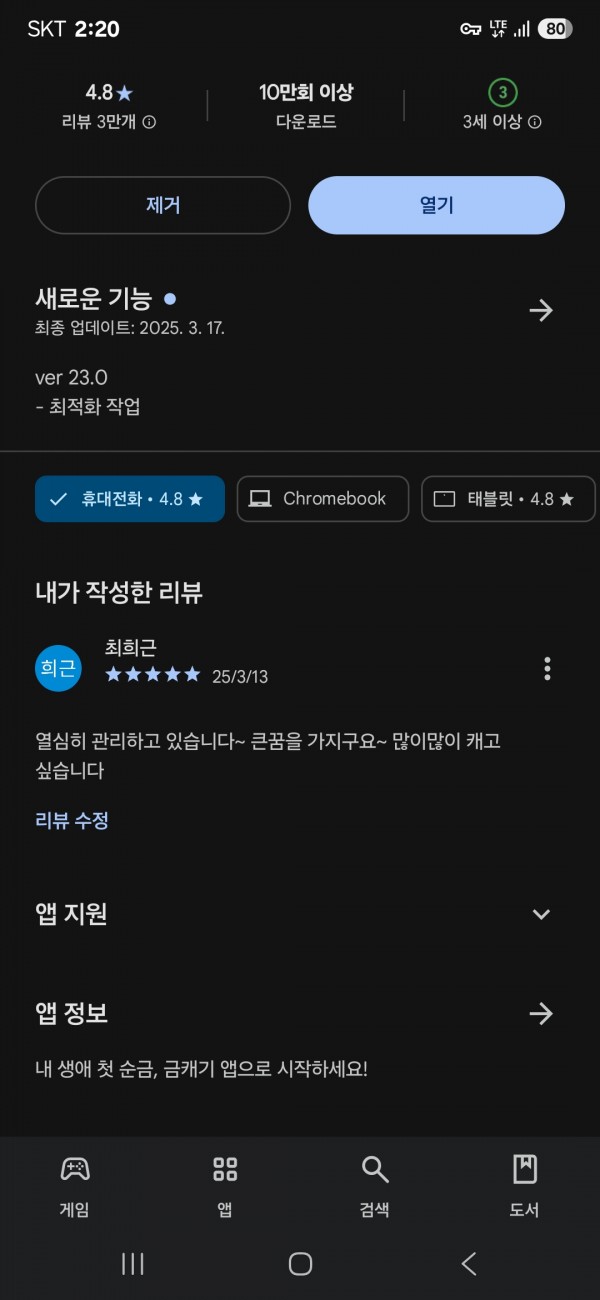
Task: Select the 태블릿 rating chip
Action: (x=510, y=498)
